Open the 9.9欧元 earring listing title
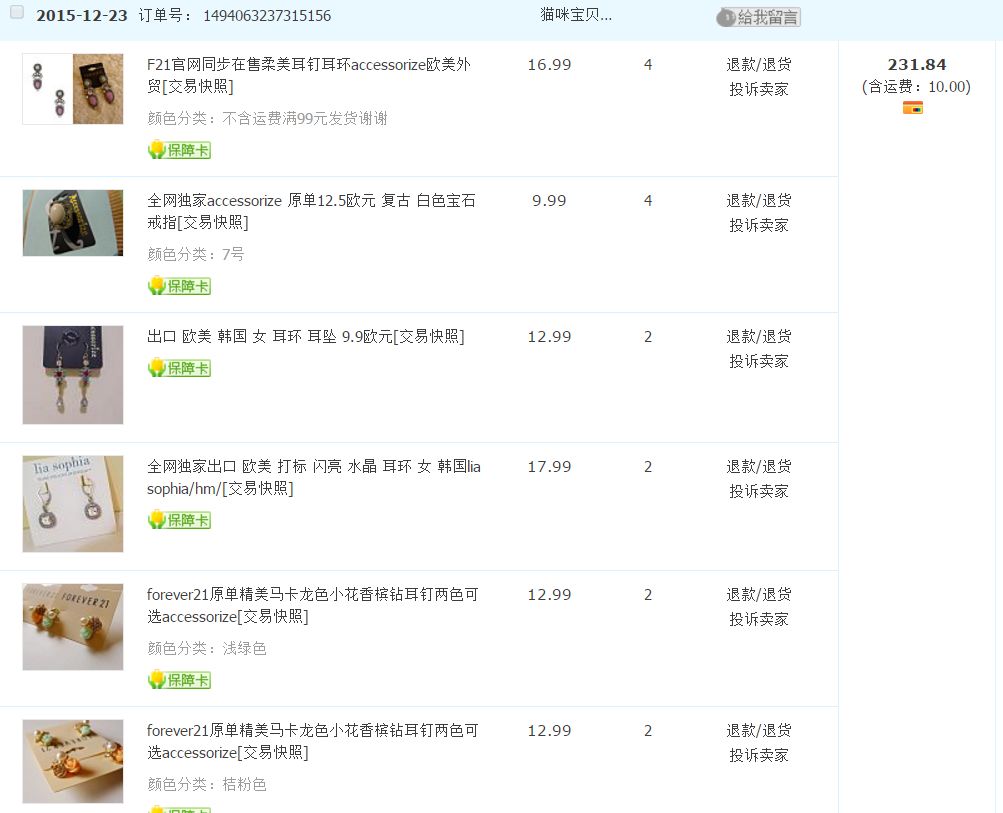1003x813 pixels. 305,337
